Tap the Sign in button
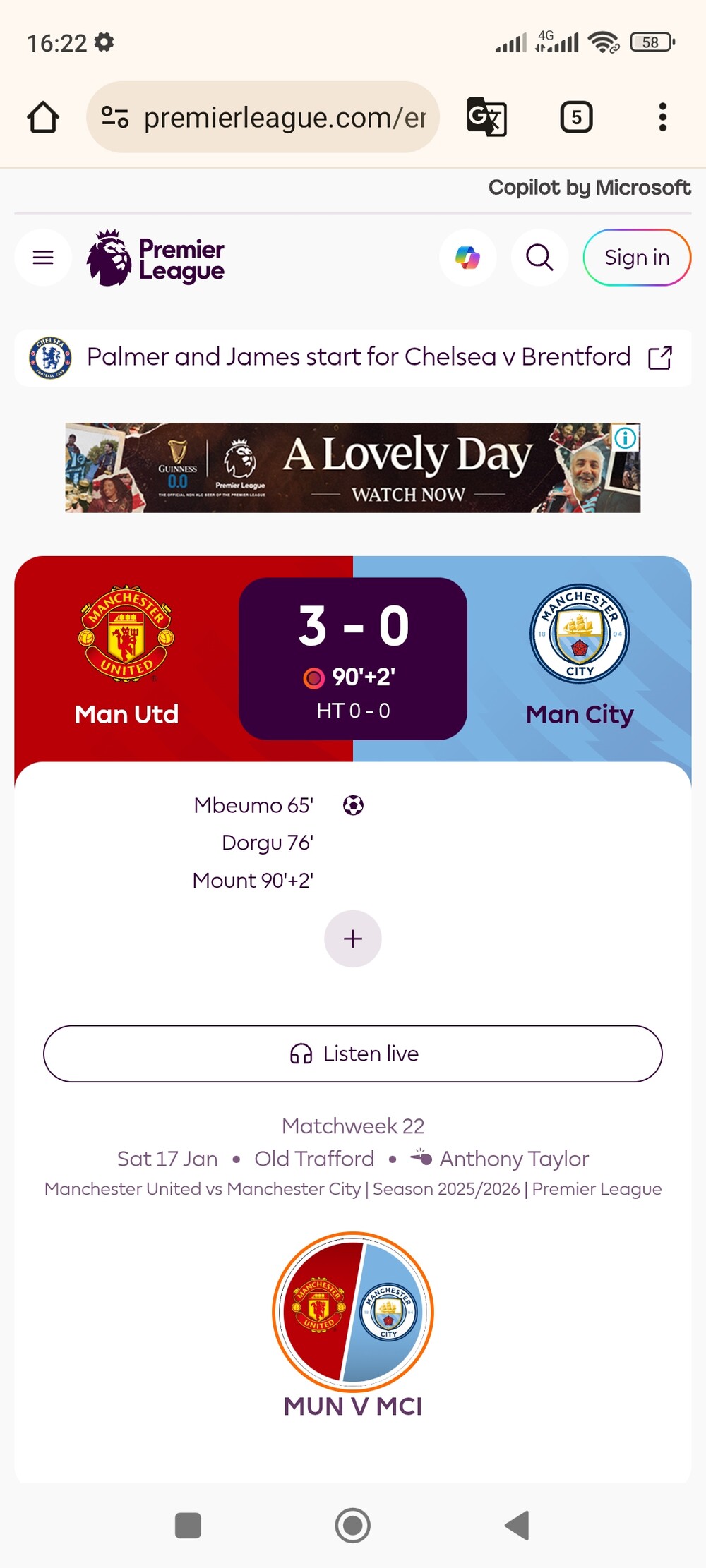Image resolution: width=706 pixels, height=1568 pixels. click(636, 258)
